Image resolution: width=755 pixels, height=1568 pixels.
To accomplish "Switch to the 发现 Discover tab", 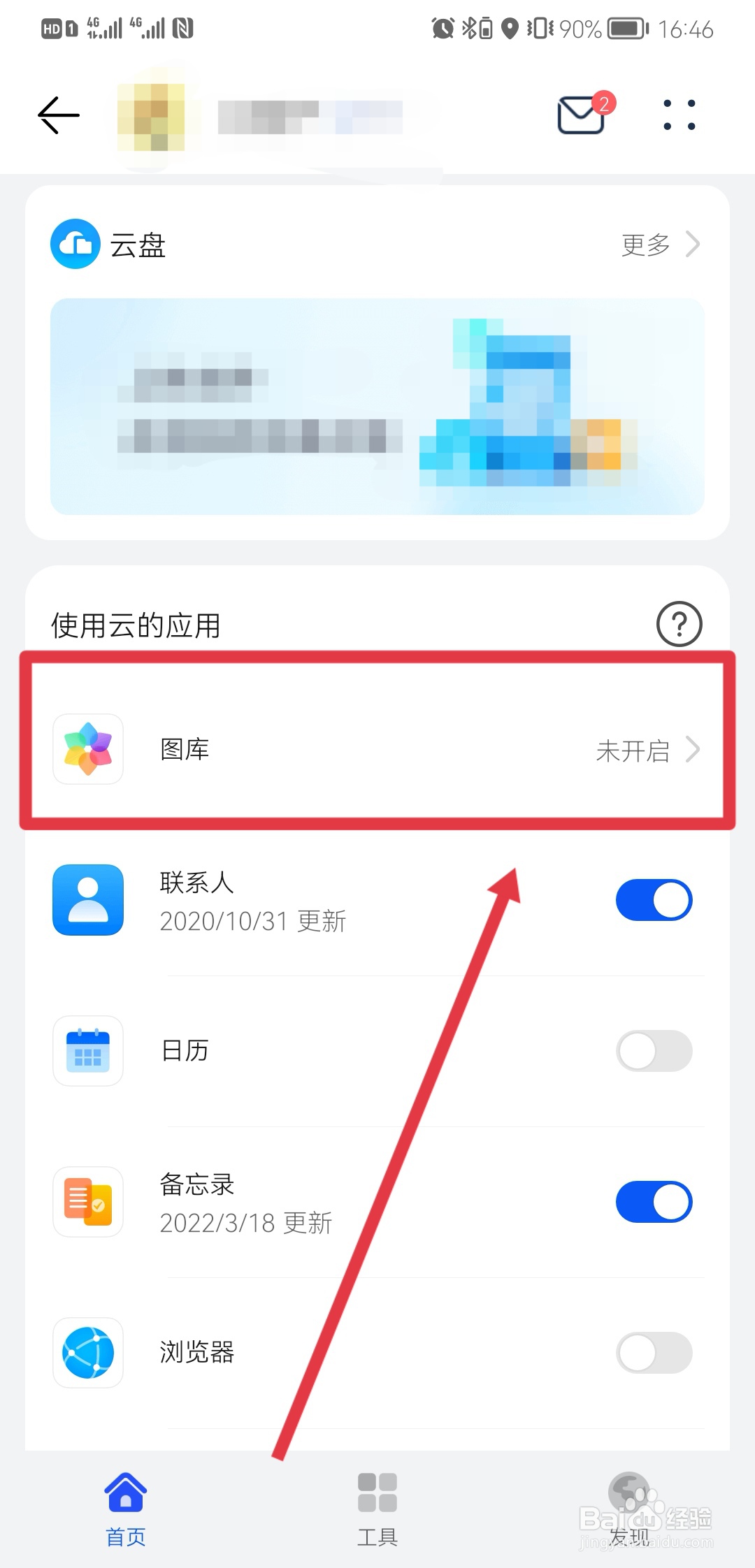I will [628, 1509].
